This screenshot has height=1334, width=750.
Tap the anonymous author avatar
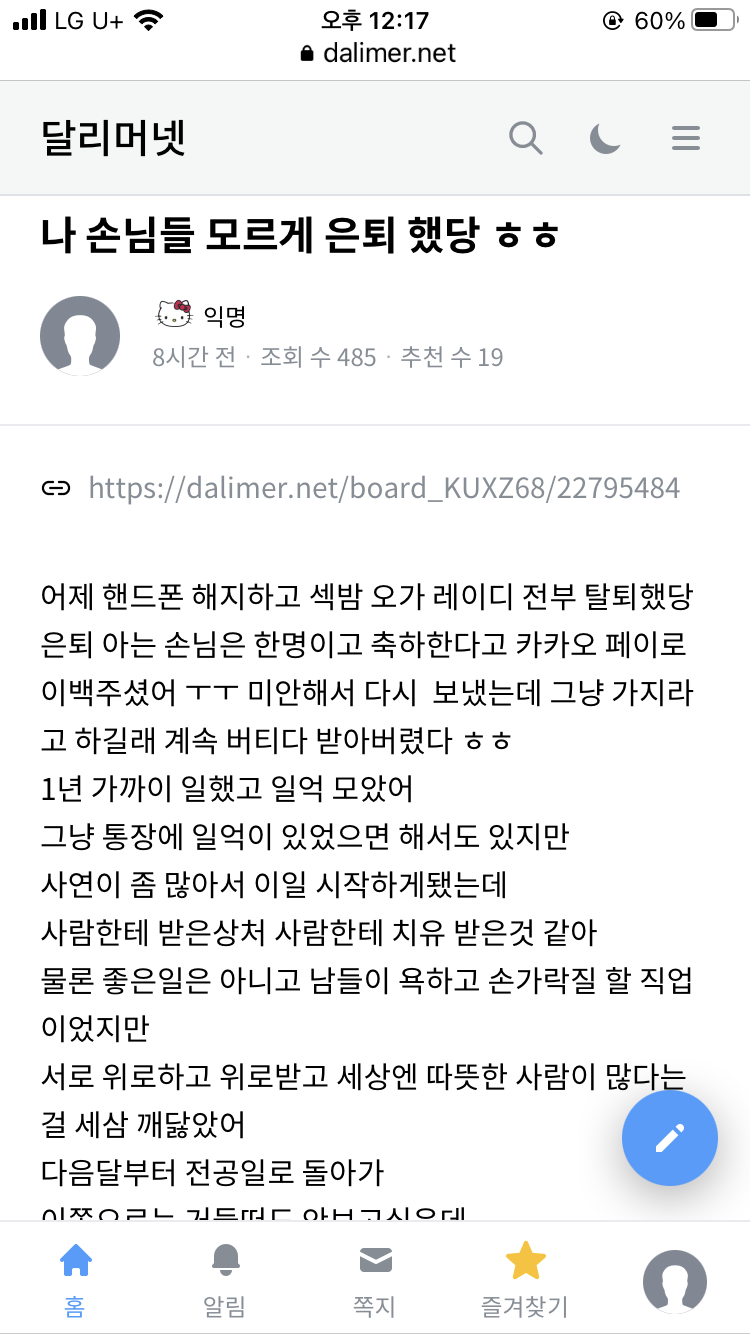[x=80, y=336]
